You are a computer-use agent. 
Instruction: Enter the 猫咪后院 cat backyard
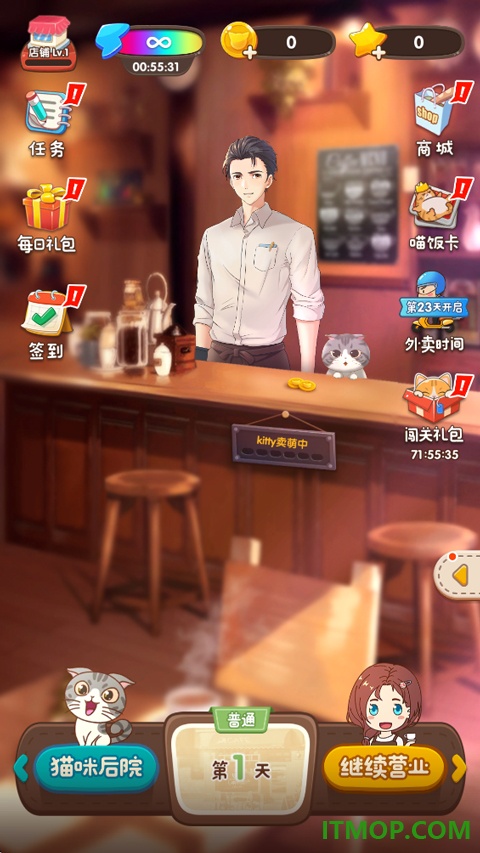[96, 768]
